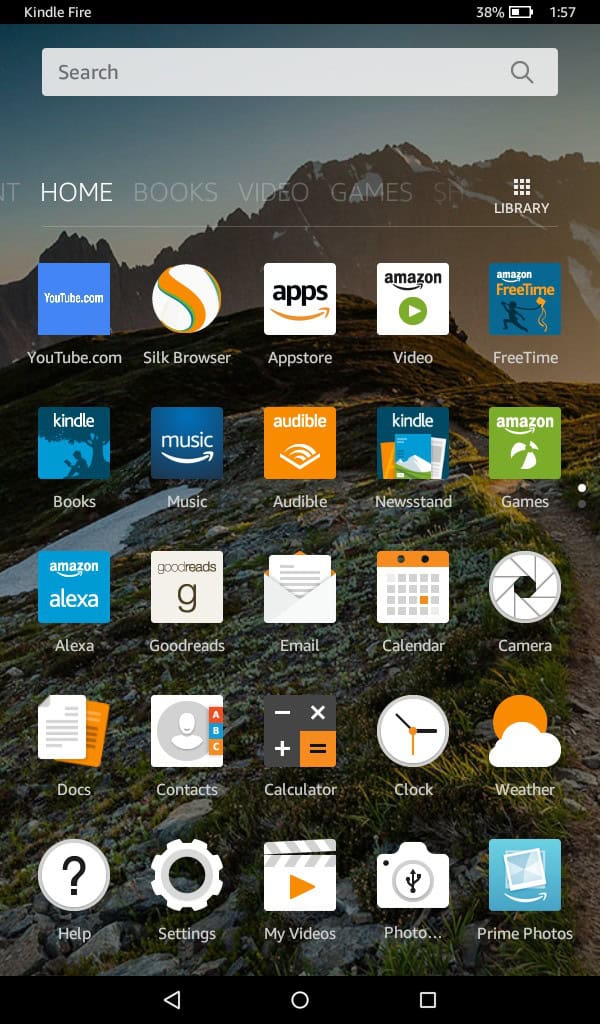The image size is (600, 1024).
Task: Open Amazon Music
Action: point(187,443)
